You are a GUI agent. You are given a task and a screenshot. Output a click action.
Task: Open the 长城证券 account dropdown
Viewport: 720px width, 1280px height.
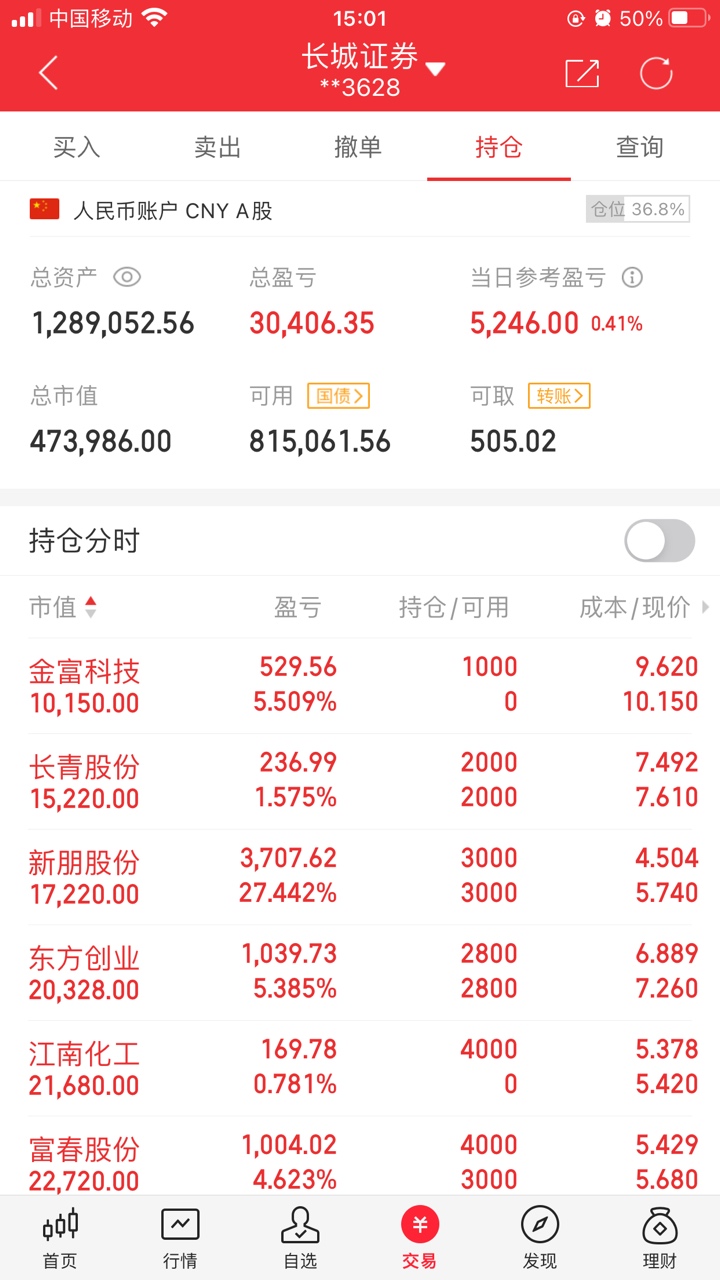coord(435,69)
